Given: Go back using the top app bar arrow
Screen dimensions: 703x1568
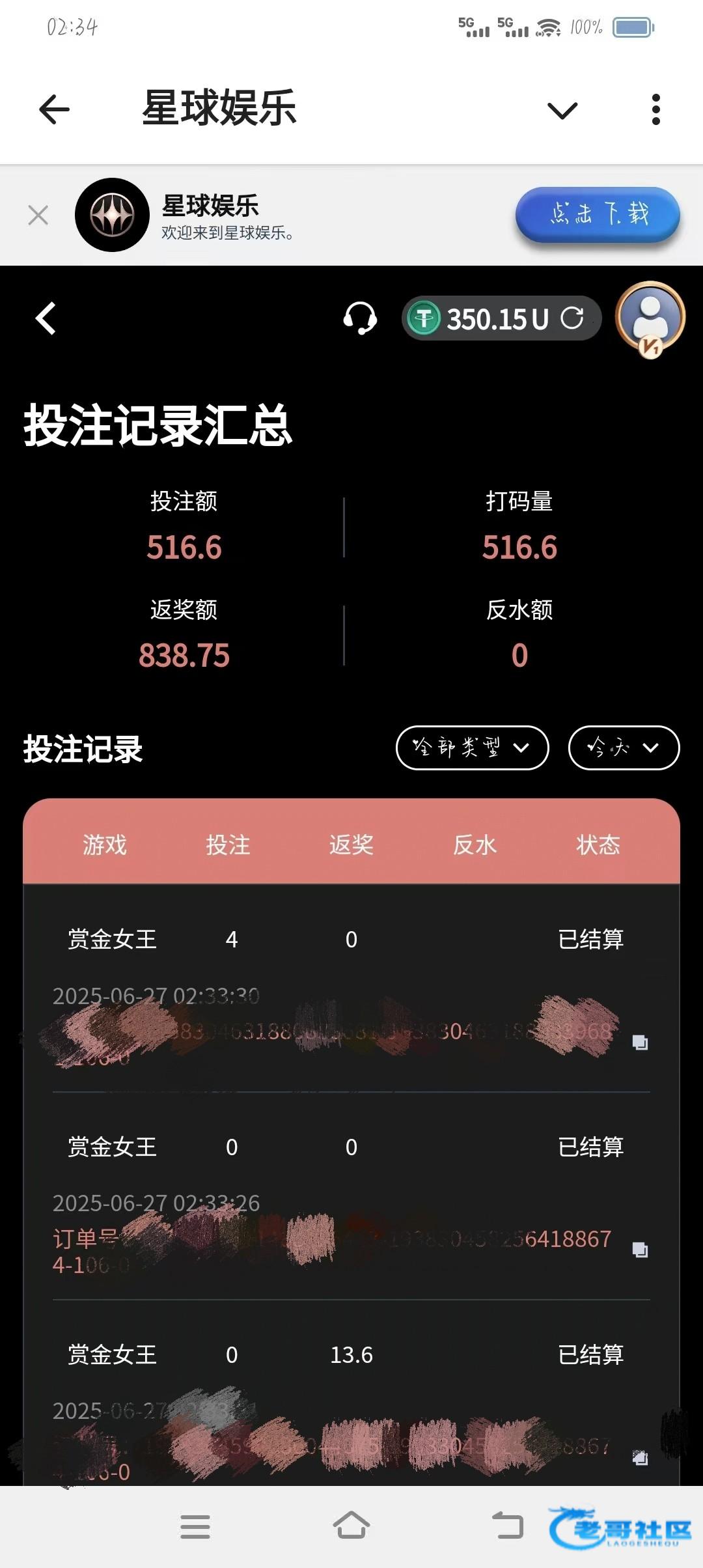Looking at the screenshot, I should coord(55,109).
